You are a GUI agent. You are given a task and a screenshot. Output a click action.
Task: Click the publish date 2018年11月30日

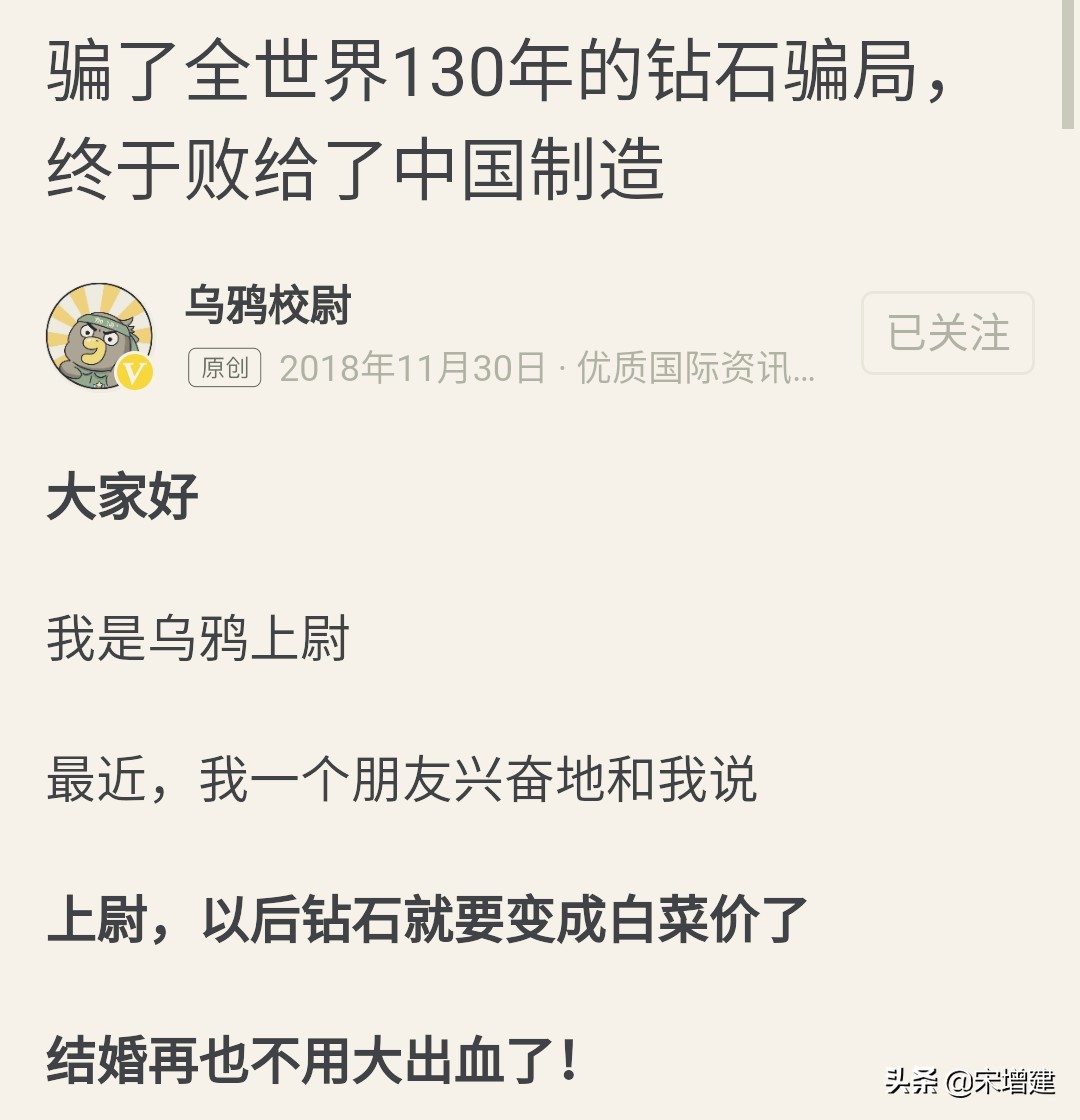tap(410, 369)
